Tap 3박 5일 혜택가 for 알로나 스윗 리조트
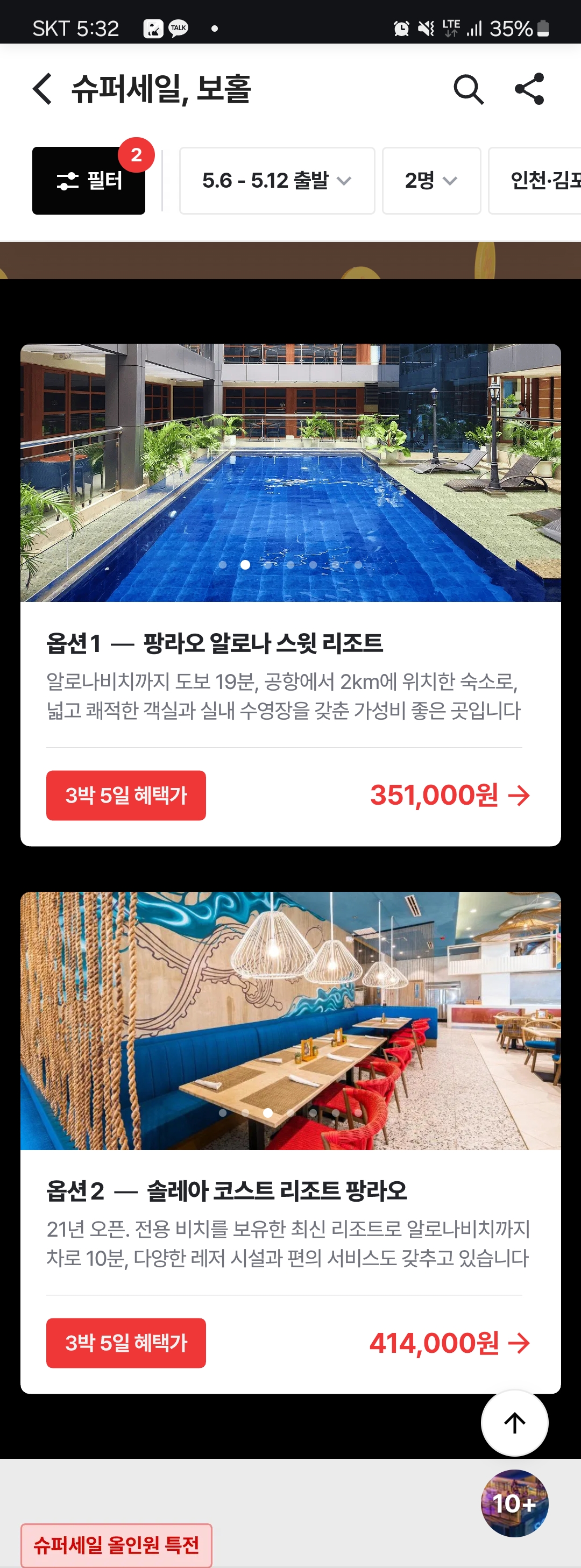Viewport: 581px width, 1568px height. click(x=126, y=795)
